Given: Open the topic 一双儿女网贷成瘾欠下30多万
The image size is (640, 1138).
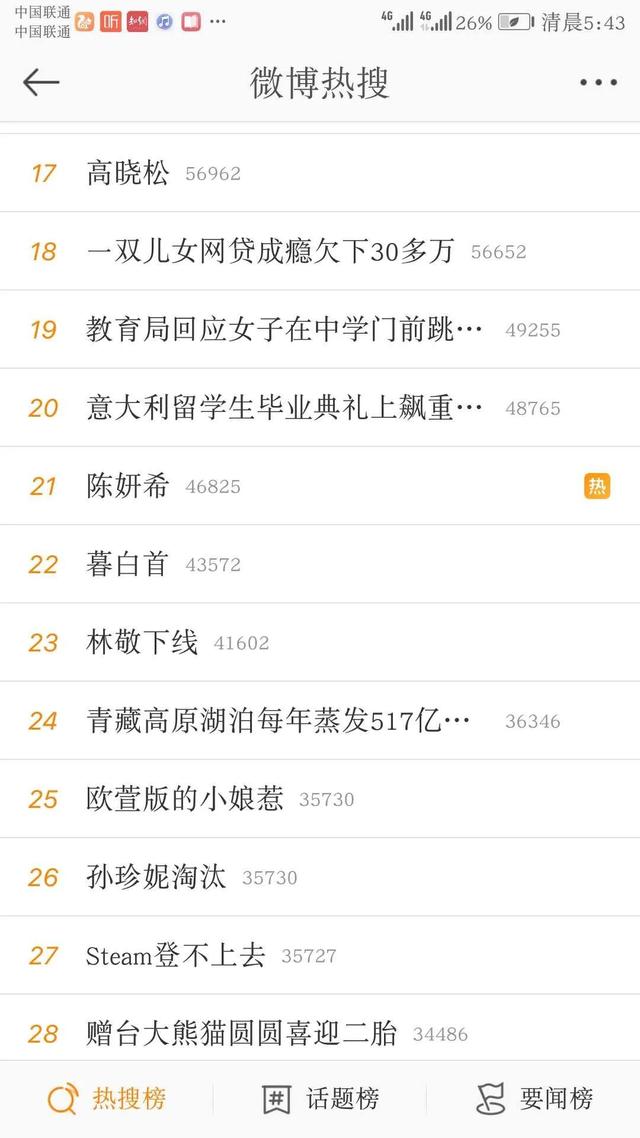Looking at the screenshot, I should pyautogui.click(x=320, y=252).
